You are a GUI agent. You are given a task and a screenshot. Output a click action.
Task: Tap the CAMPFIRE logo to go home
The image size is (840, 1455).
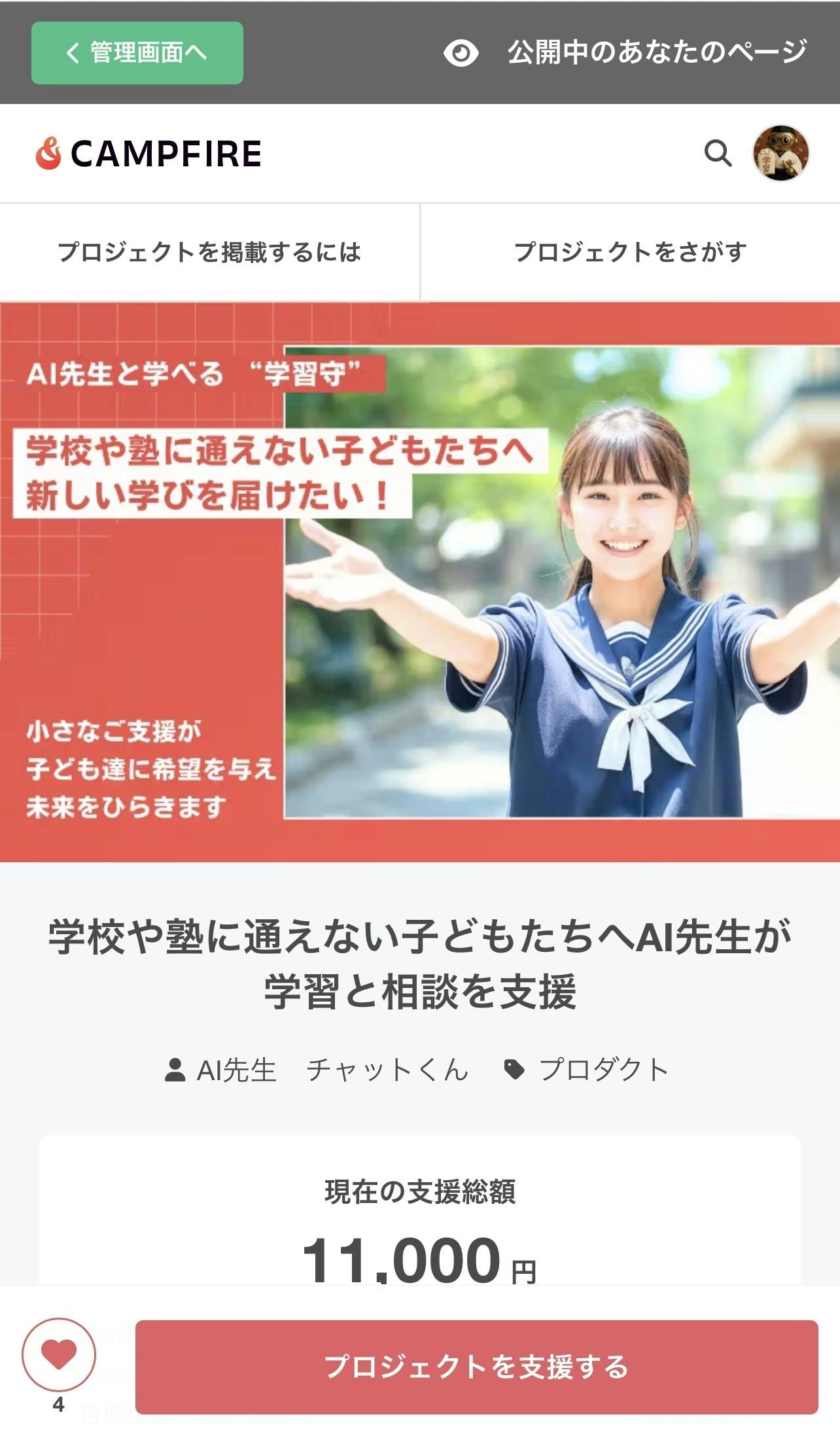pyautogui.click(x=149, y=154)
